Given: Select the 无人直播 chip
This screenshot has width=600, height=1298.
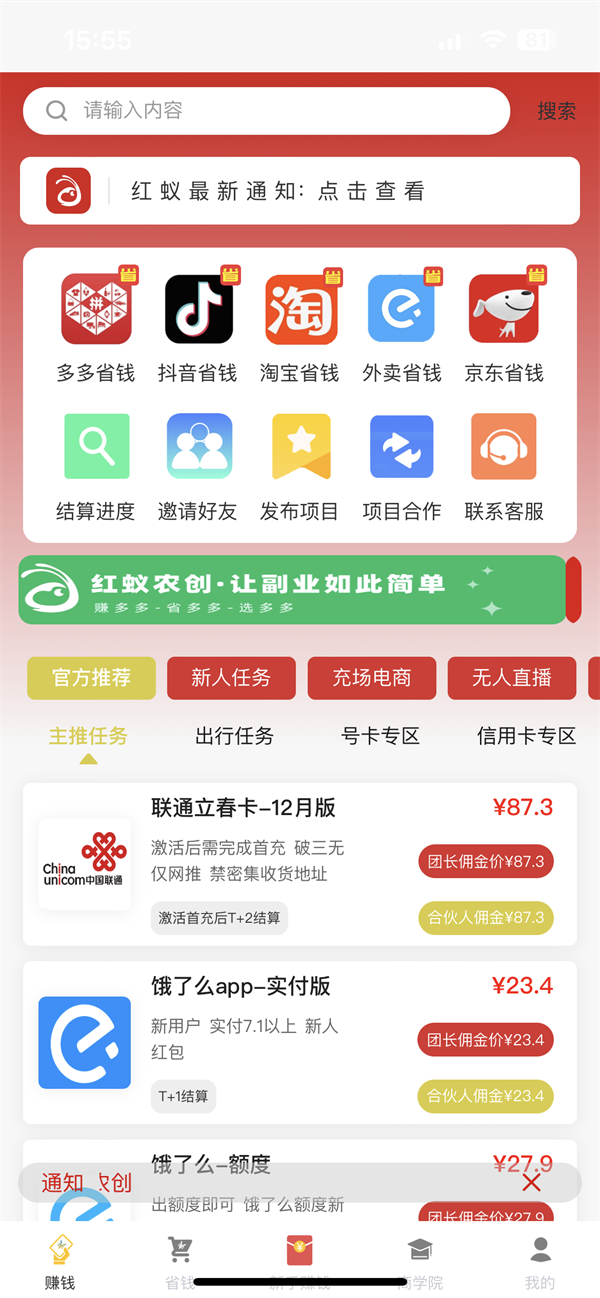Looking at the screenshot, I should click(512, 678).
